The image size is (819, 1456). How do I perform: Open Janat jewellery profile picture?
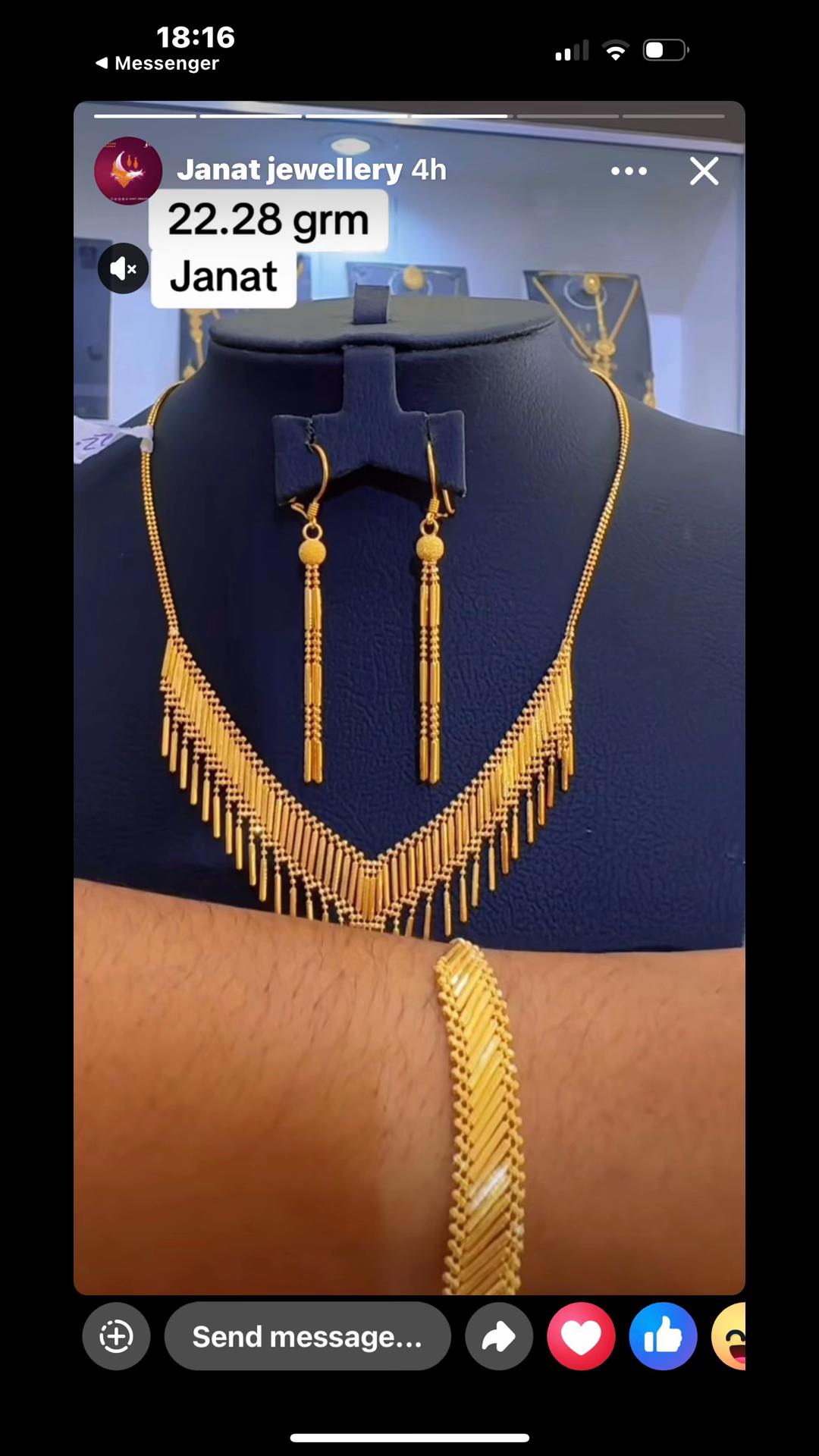tap(128, 171)
